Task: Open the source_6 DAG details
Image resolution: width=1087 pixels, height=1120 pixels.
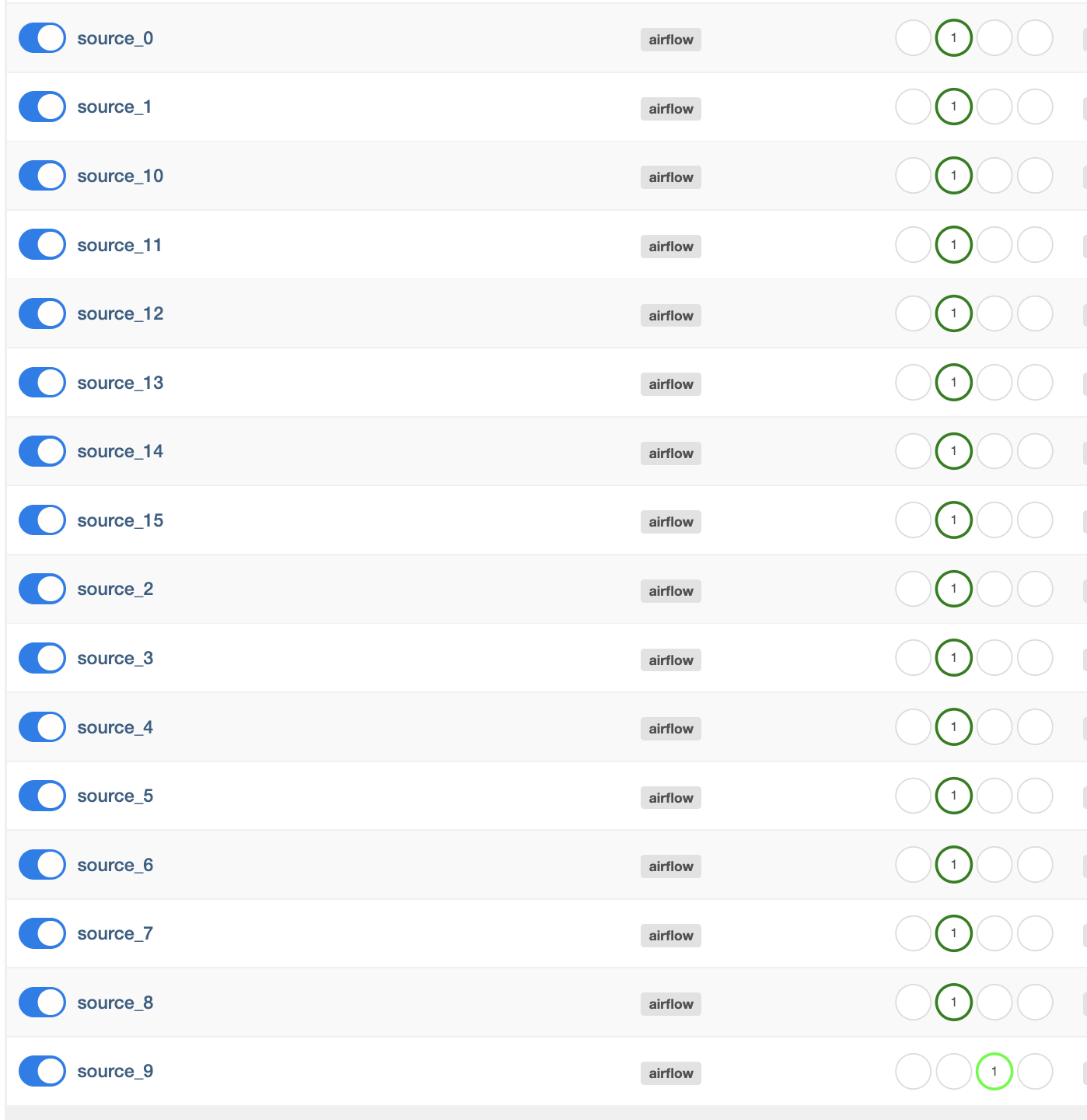Action: [115, 865]
